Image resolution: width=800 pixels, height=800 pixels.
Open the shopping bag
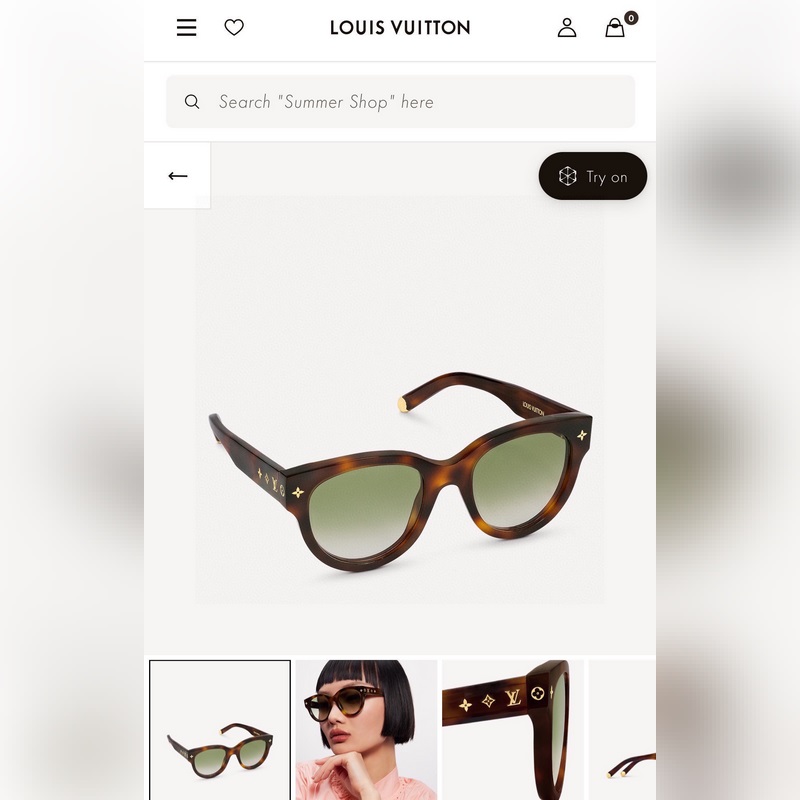[x=615, y=28]
